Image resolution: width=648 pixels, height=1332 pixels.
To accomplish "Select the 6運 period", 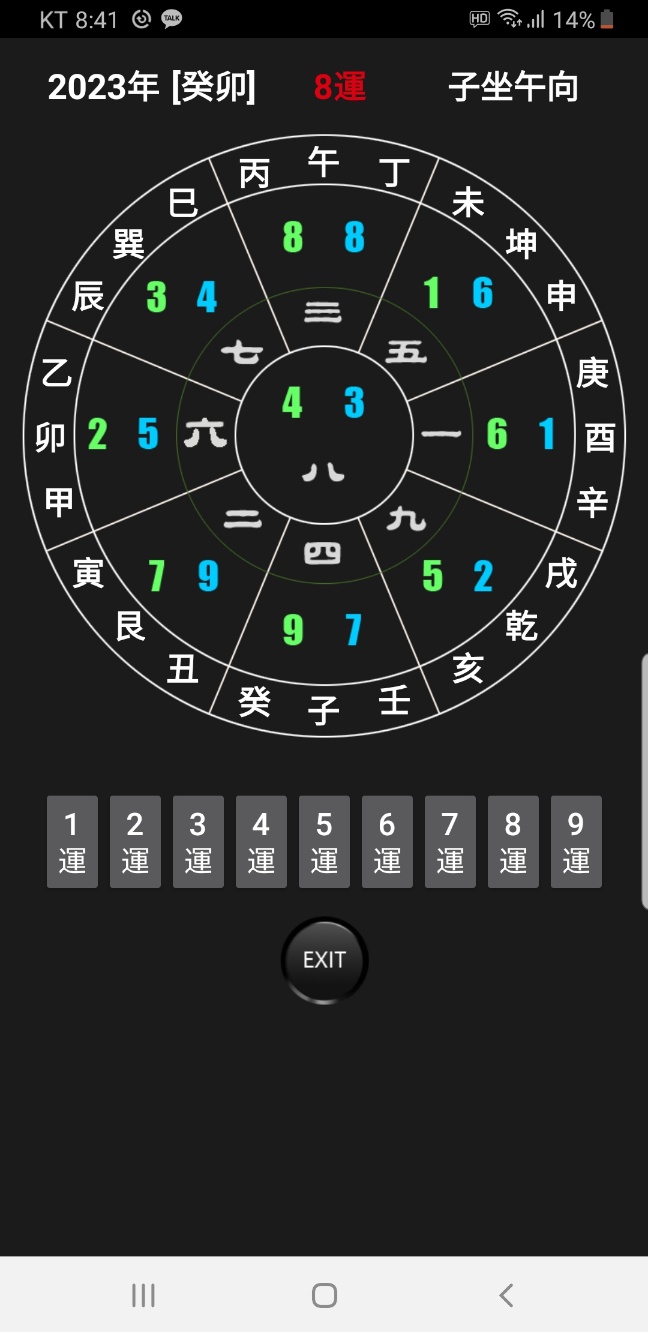I will [x=387, y=842].
